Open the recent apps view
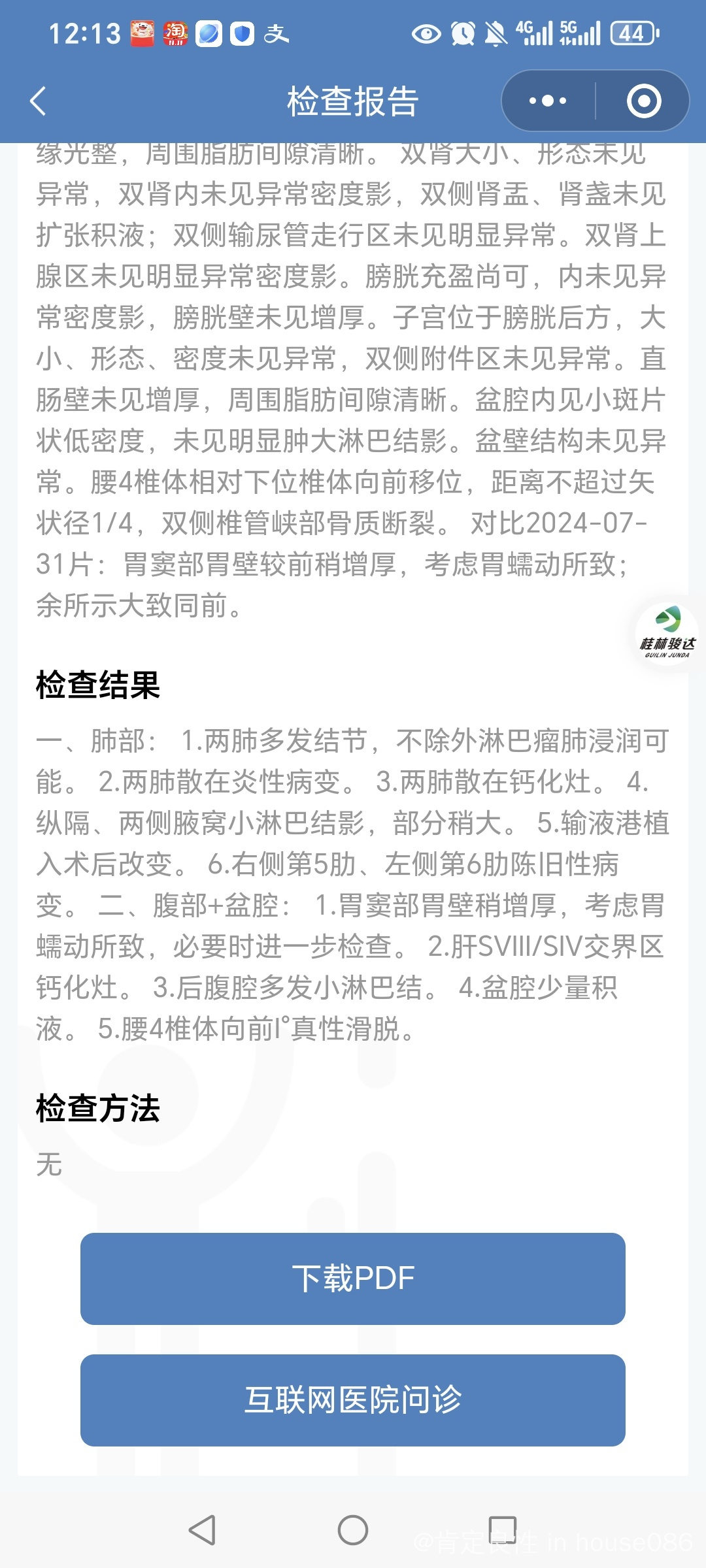 [503, 1529]
